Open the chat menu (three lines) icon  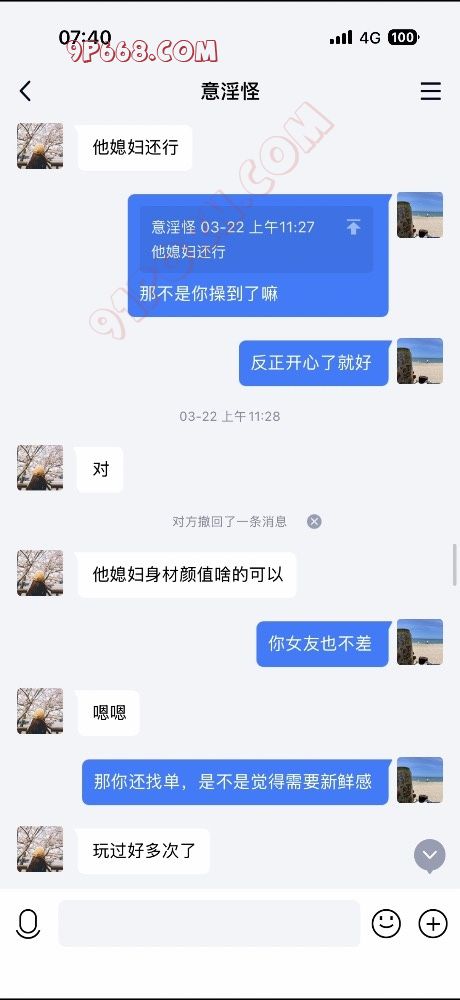431,91
